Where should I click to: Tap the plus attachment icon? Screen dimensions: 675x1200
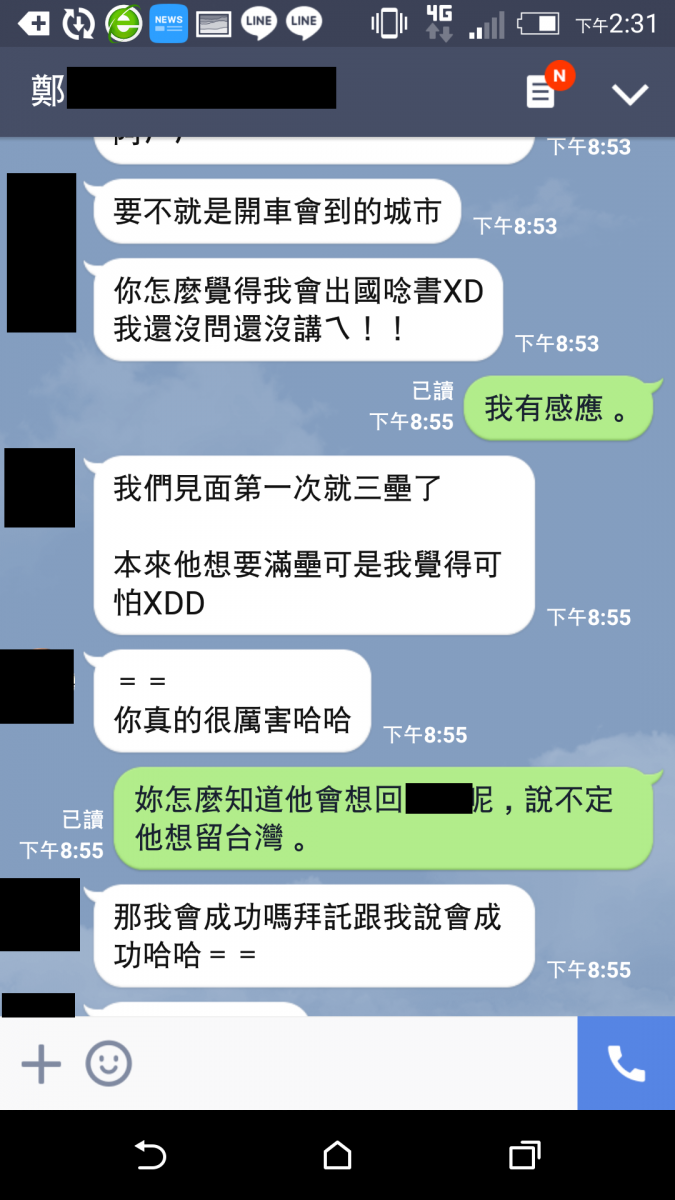[41, 1063]
